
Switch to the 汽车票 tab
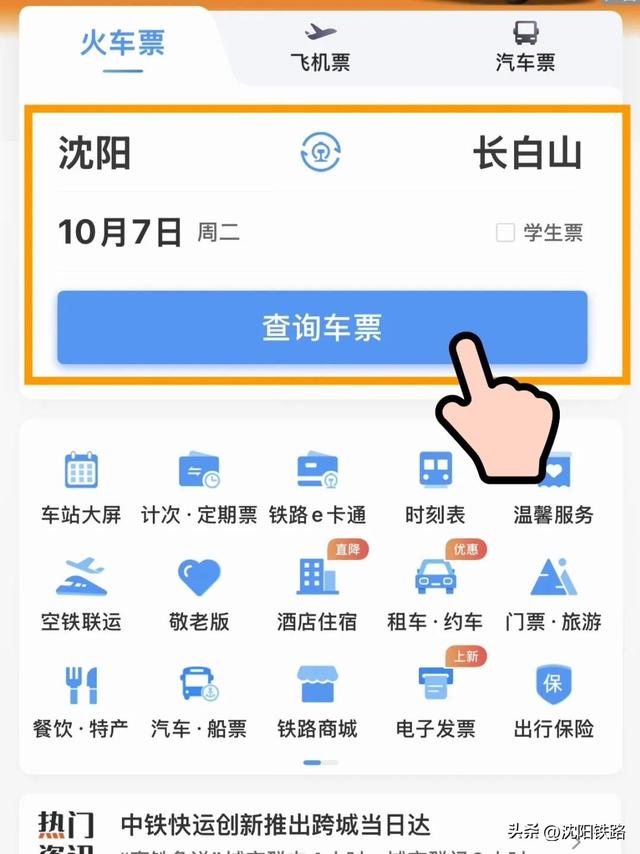(525, 48)
